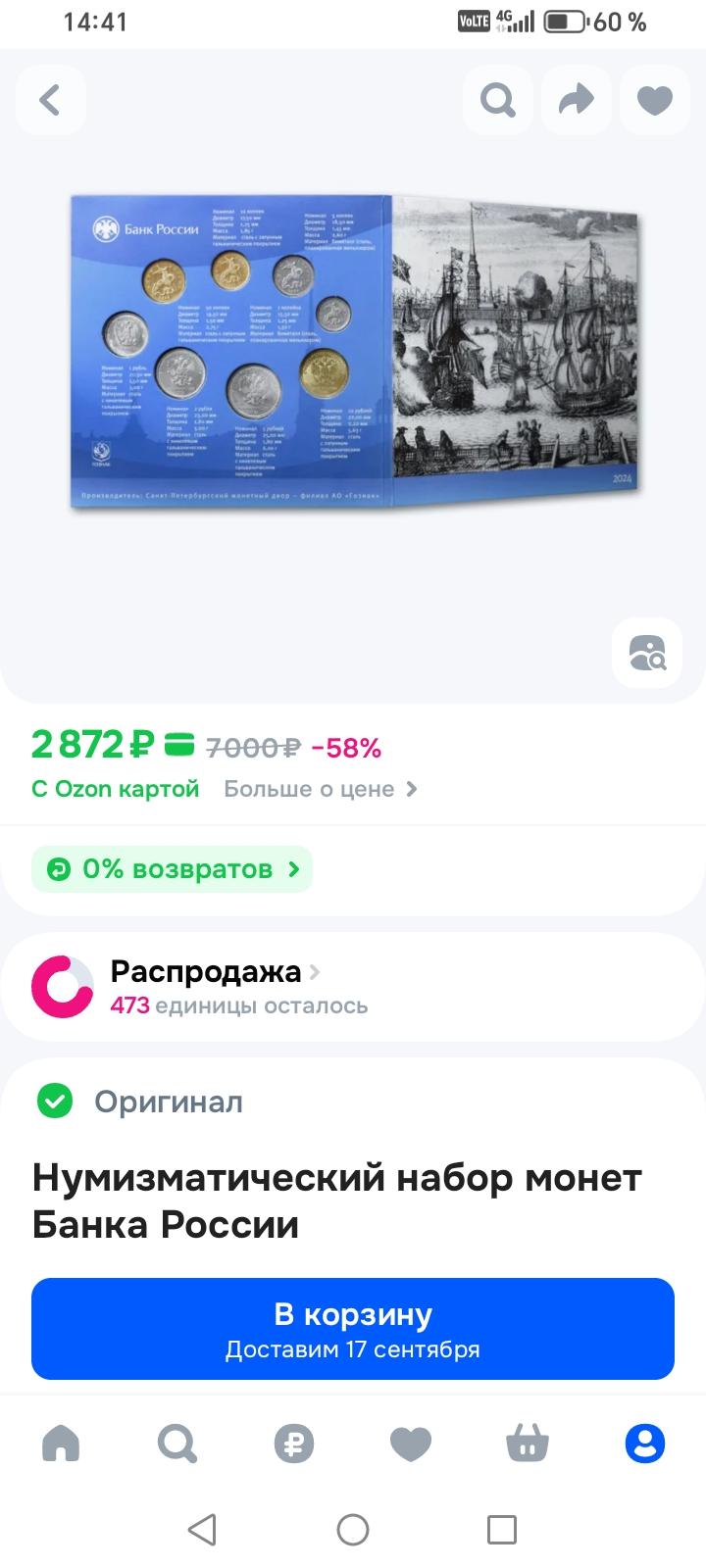The image size is (706, 1568).
Task: Tap the system home button
Action: click(353, 1529)
